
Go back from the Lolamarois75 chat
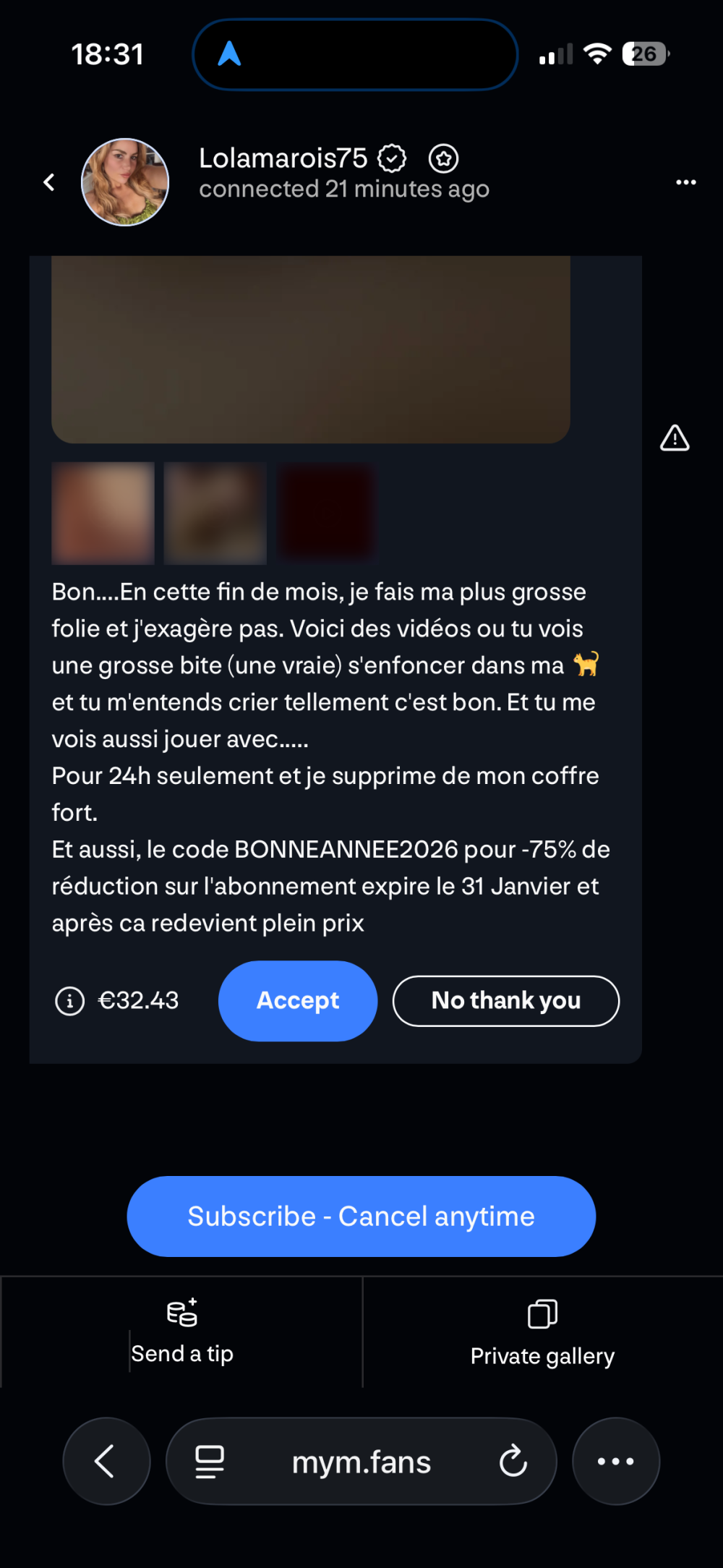[49, 182]
